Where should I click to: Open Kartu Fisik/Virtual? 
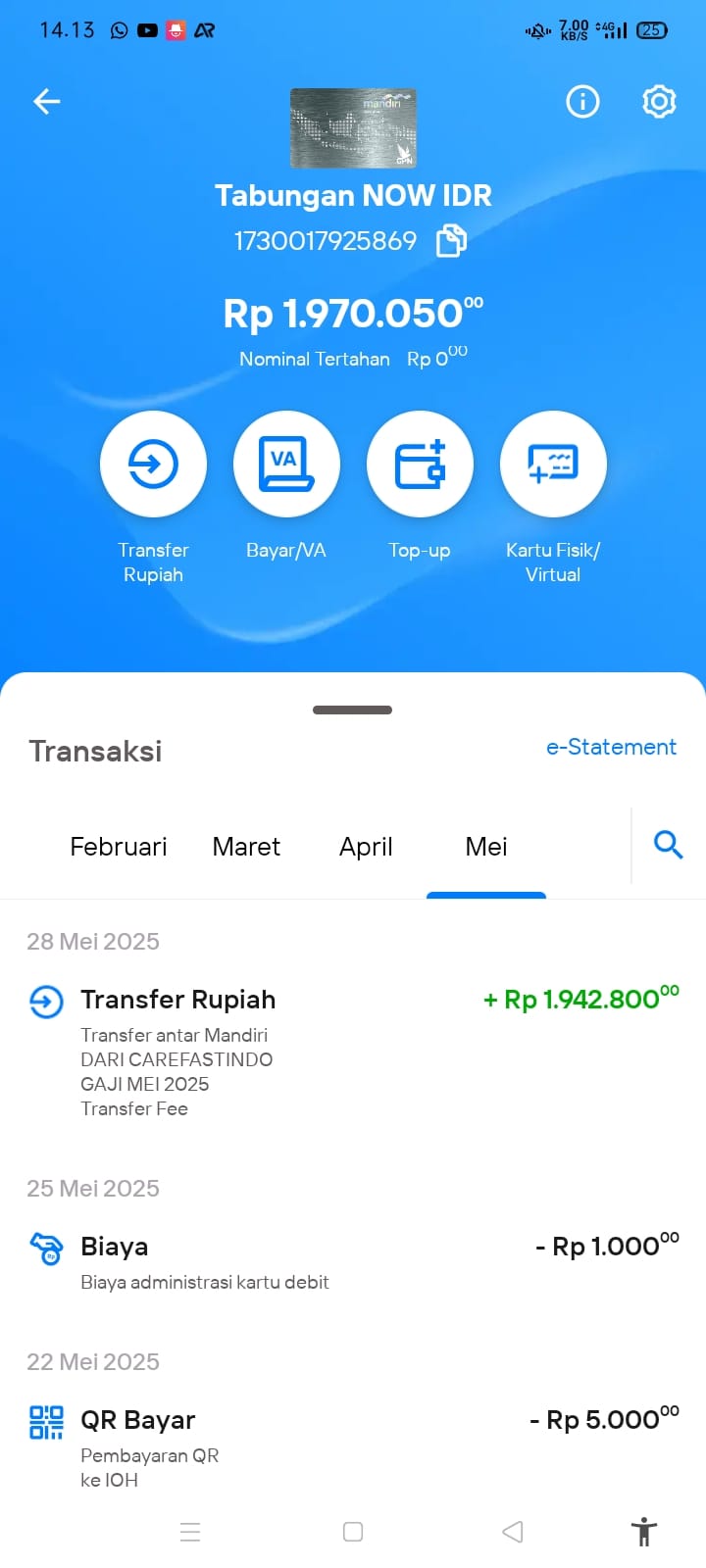coord(553,464)
